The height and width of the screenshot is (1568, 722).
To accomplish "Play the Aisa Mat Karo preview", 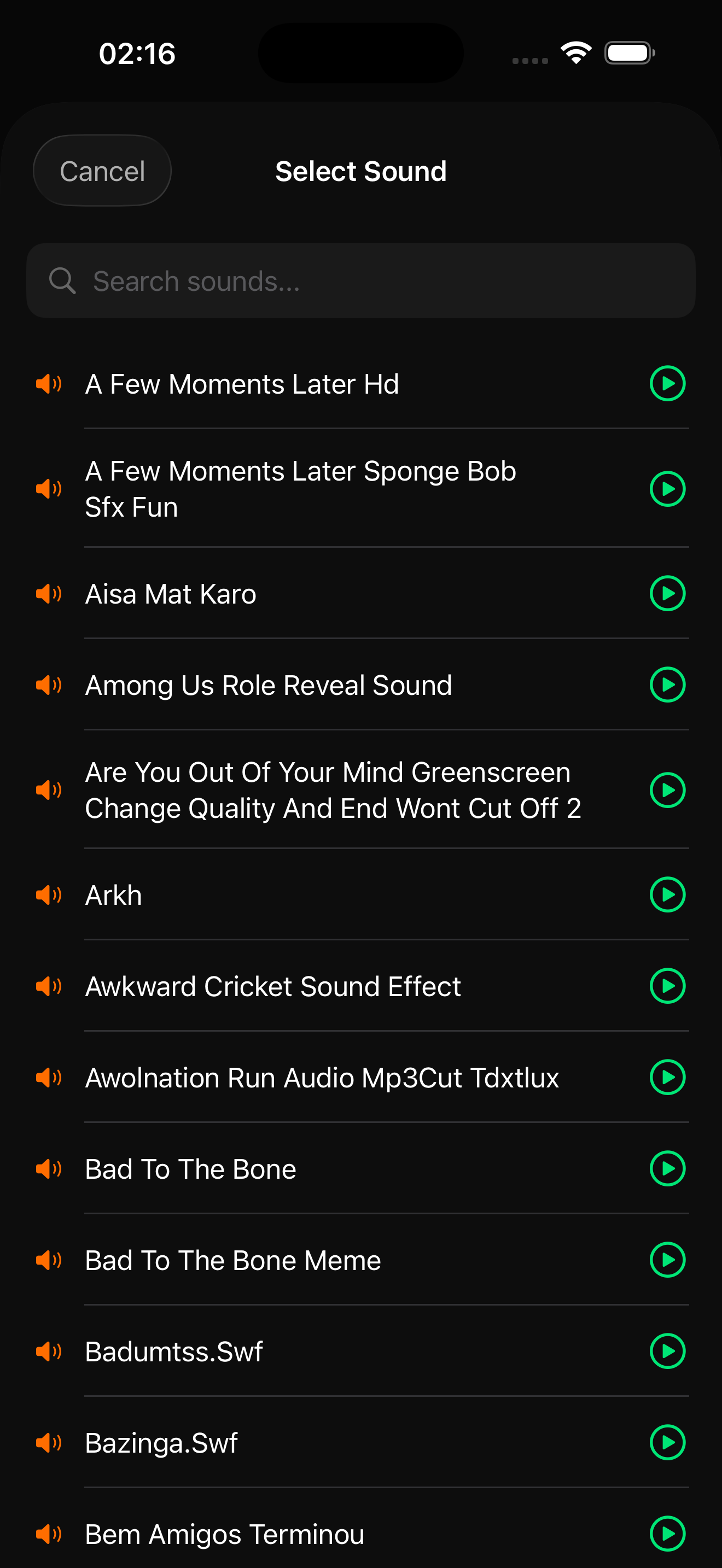I will point(667,594).
